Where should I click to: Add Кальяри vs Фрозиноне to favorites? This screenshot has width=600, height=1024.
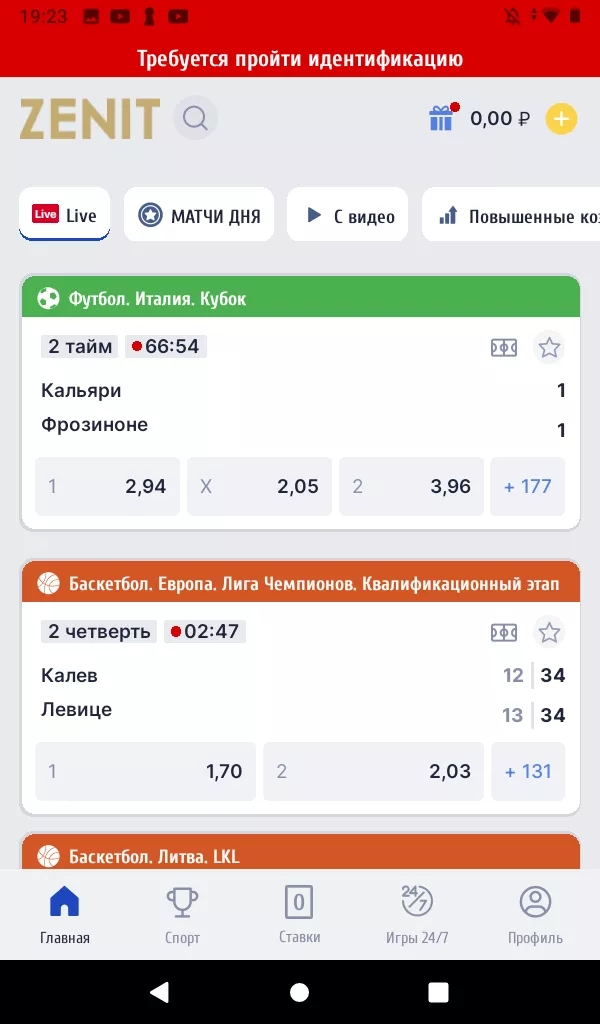click(x=549, y=347)
